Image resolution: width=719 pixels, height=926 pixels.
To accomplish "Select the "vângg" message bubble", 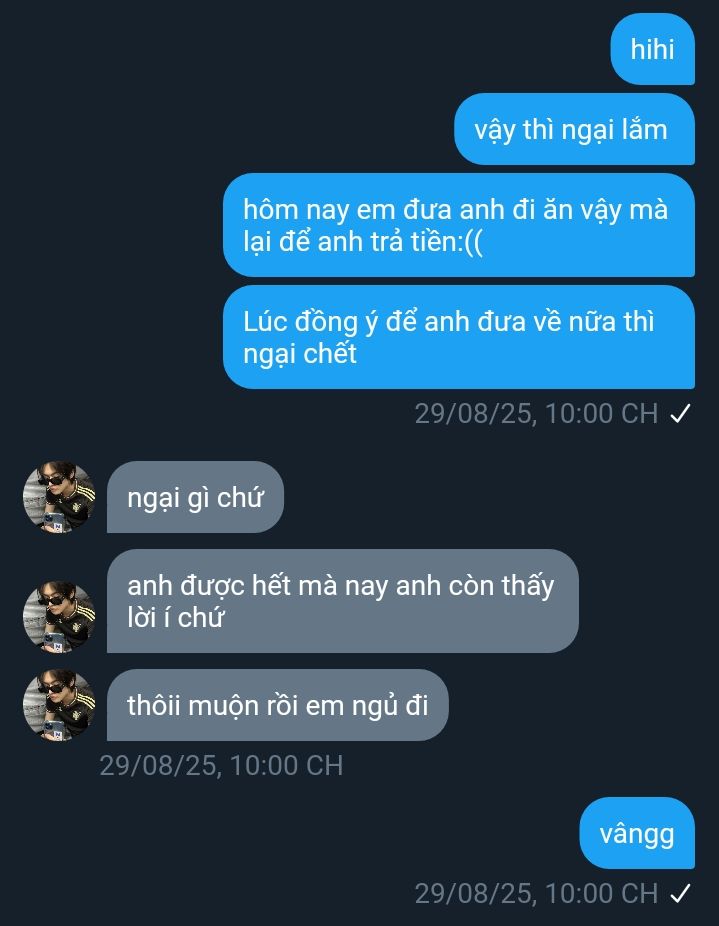I will (637, 833).
